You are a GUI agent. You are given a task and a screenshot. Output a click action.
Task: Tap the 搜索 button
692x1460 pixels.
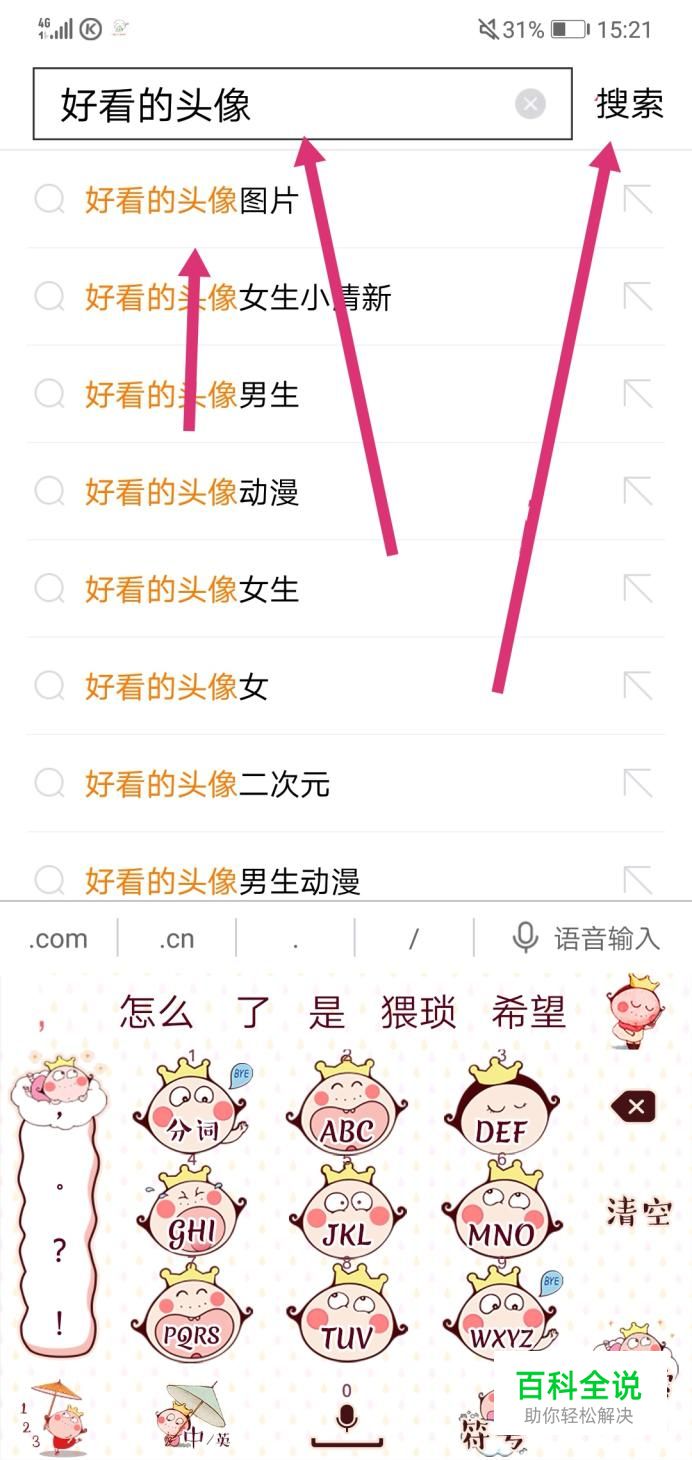tap(630, 104)
